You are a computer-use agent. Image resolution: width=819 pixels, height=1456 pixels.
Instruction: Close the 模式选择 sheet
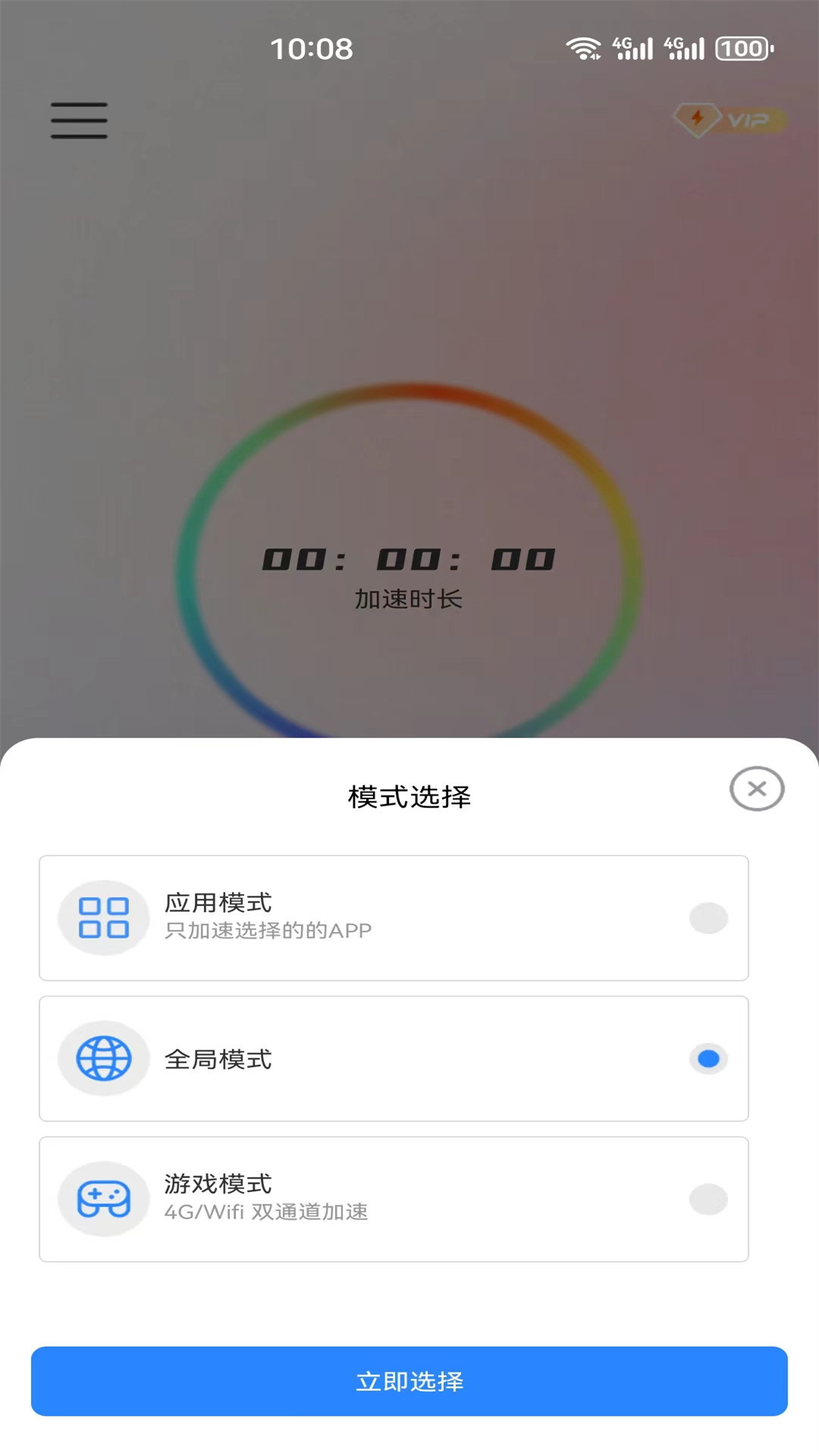coord(757,789)
